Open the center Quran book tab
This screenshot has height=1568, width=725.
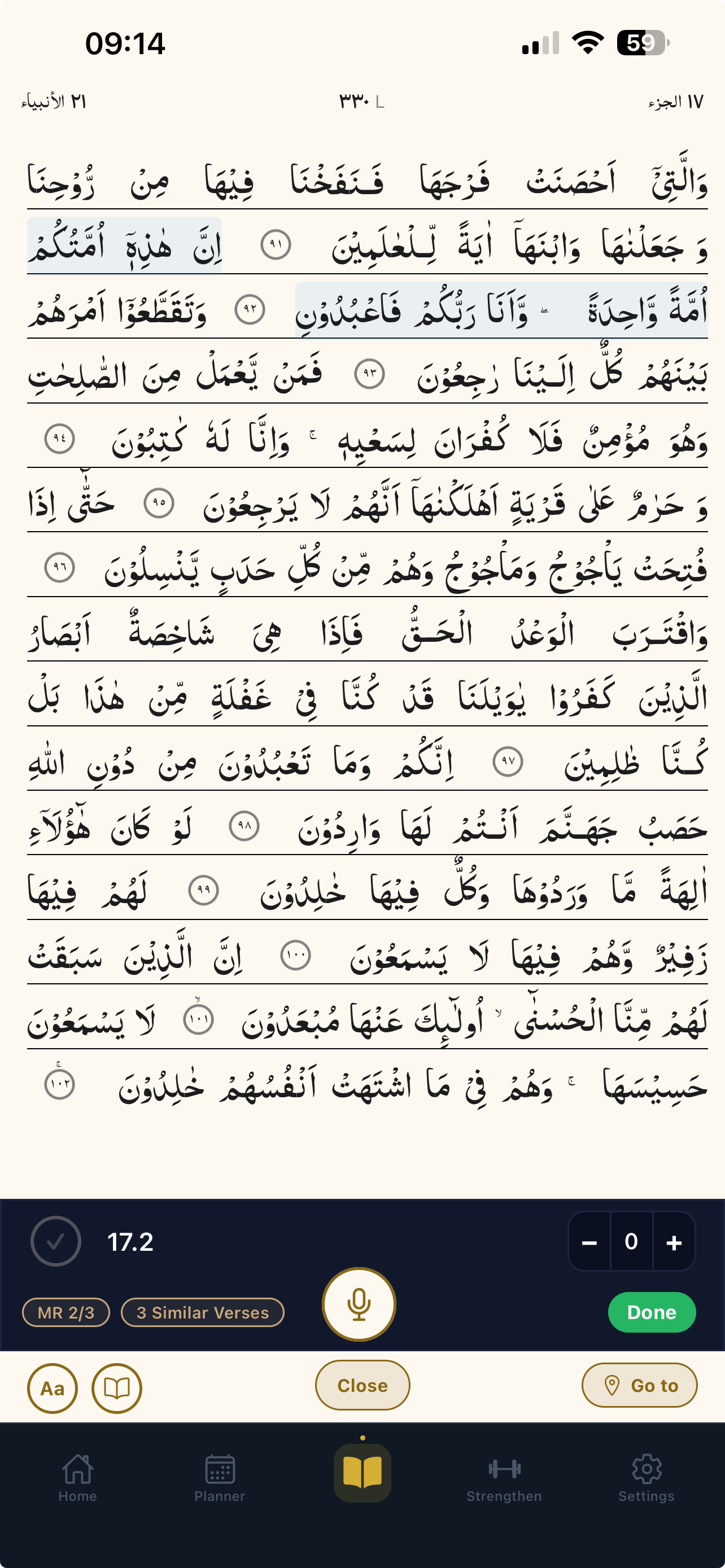[362, 1473]
